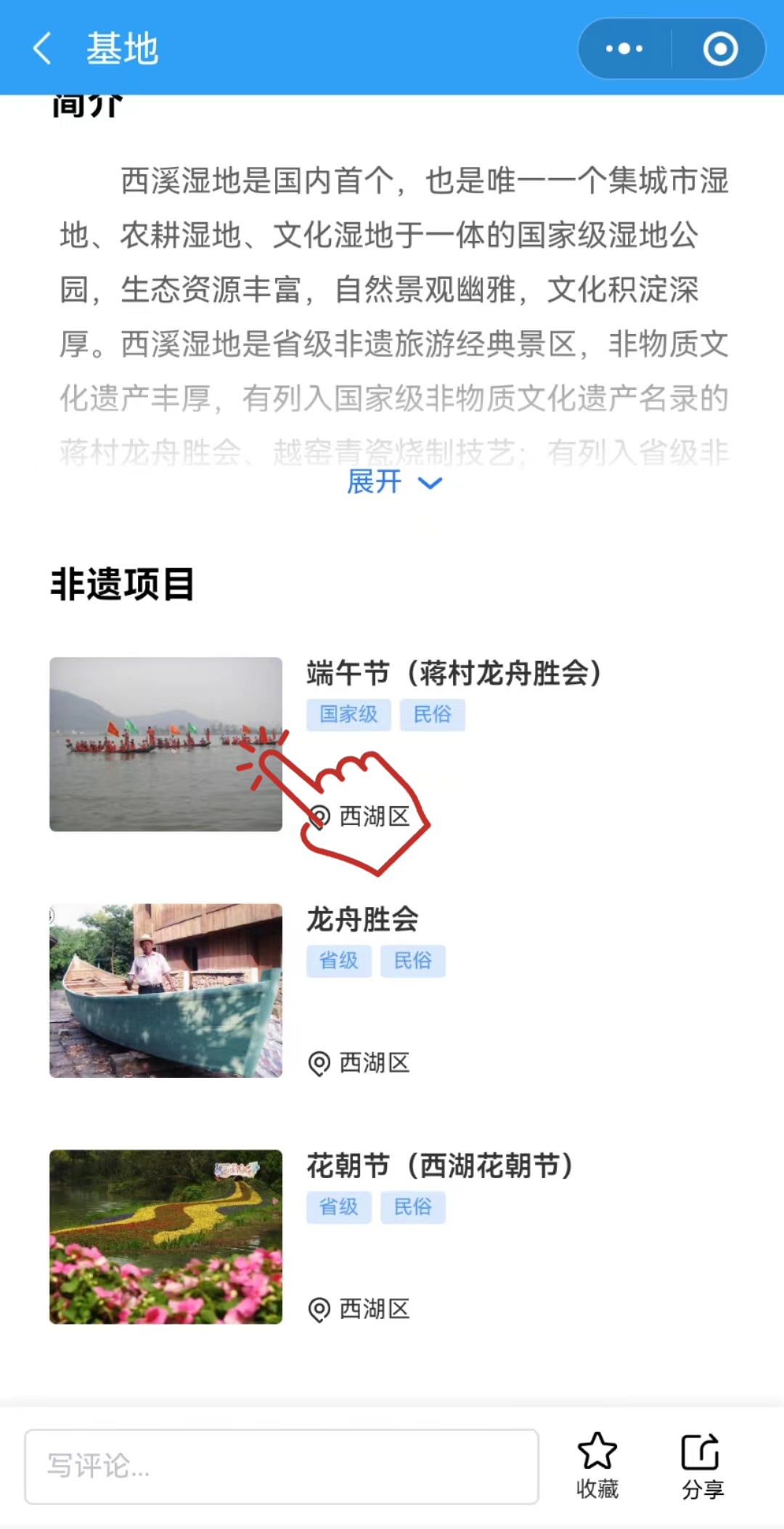
Task: Share this page via 分享
Action: pos(701,1464)
